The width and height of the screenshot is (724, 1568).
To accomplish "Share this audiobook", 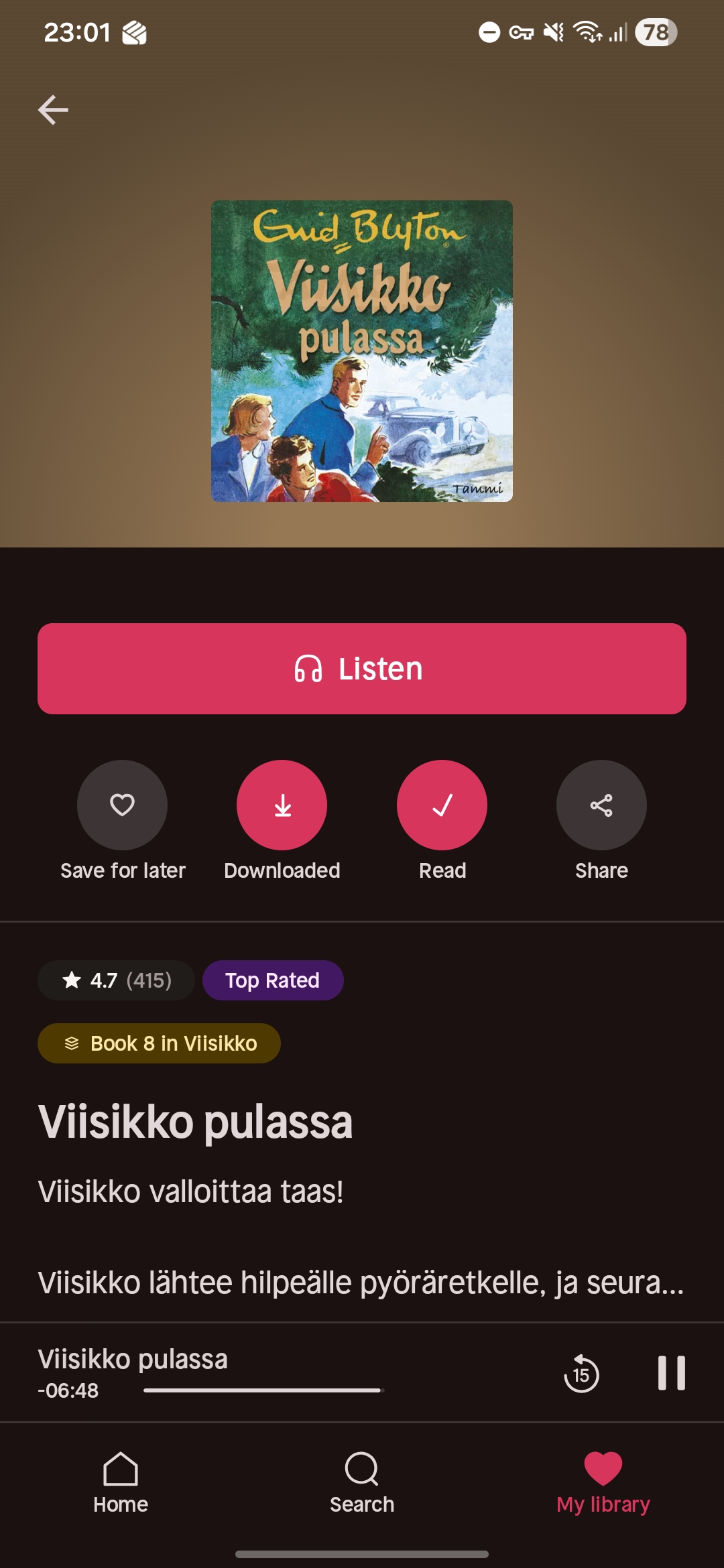I will pyautogui.click(x=601, y=805).
